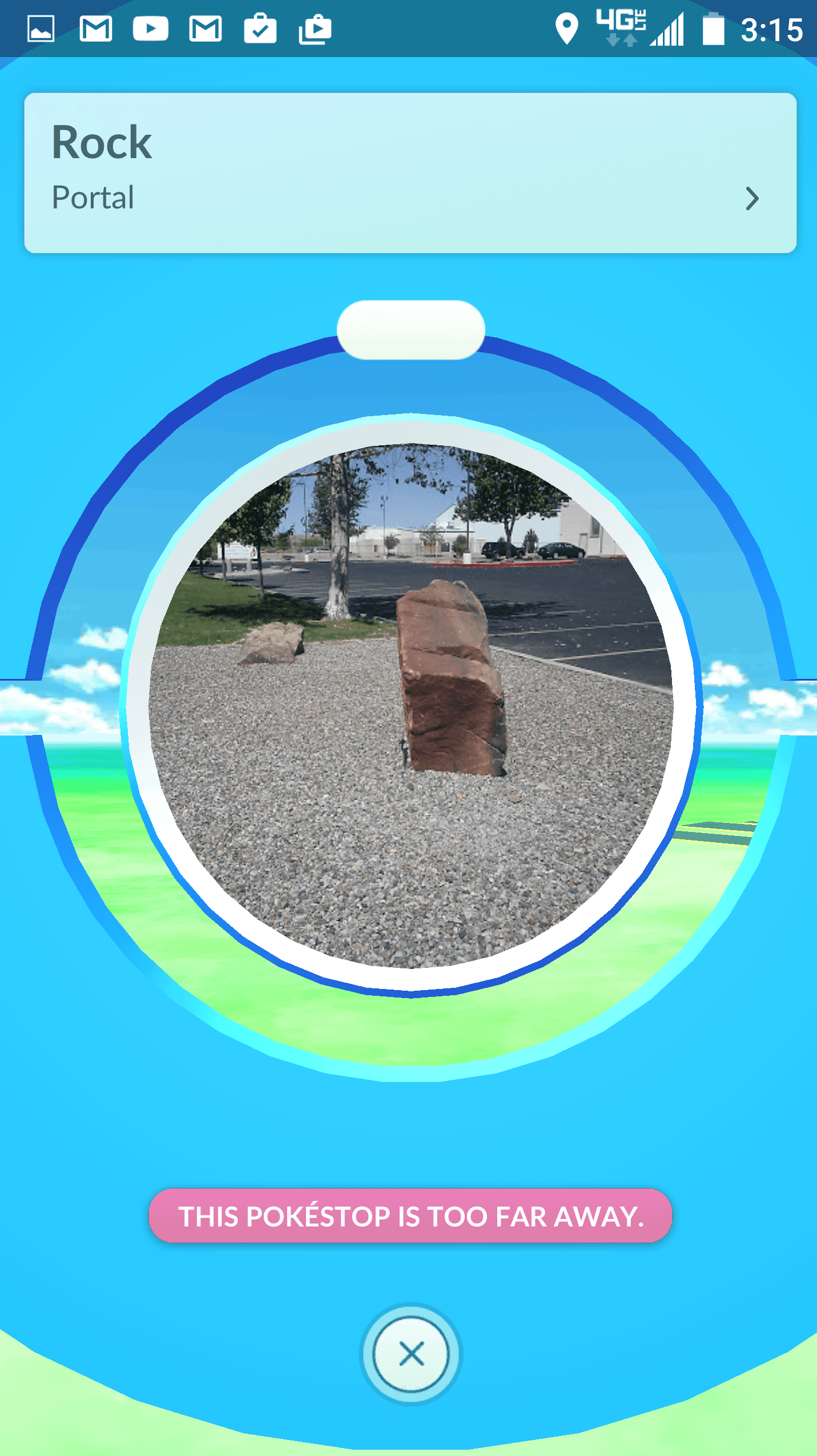817x1456 pixels.
Task: Tap the Rock PokéStop photo disc
Action: point(410,706)
